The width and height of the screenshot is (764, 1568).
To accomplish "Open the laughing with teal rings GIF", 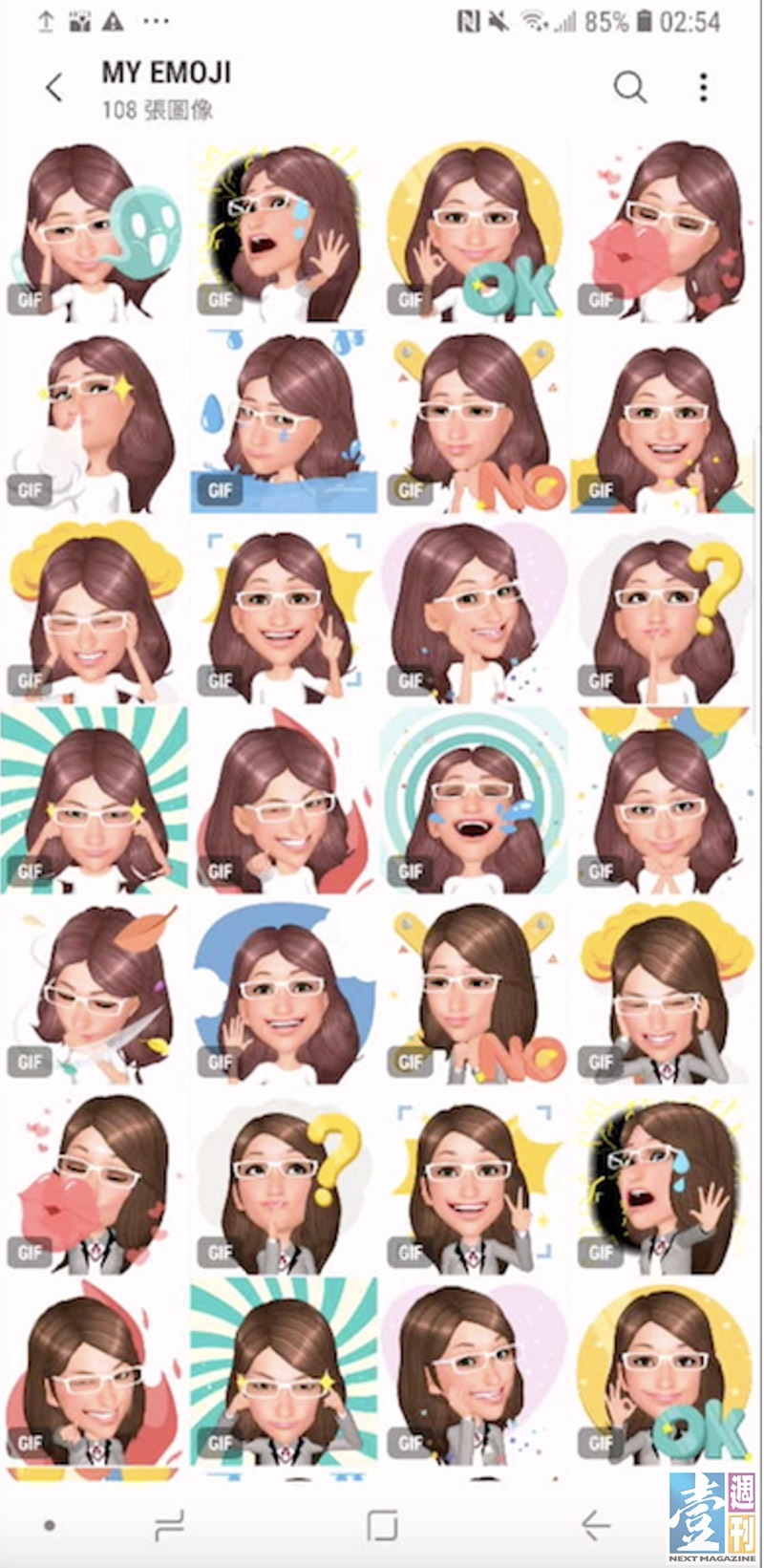I will pyautogui.click(x=475, y=801).
